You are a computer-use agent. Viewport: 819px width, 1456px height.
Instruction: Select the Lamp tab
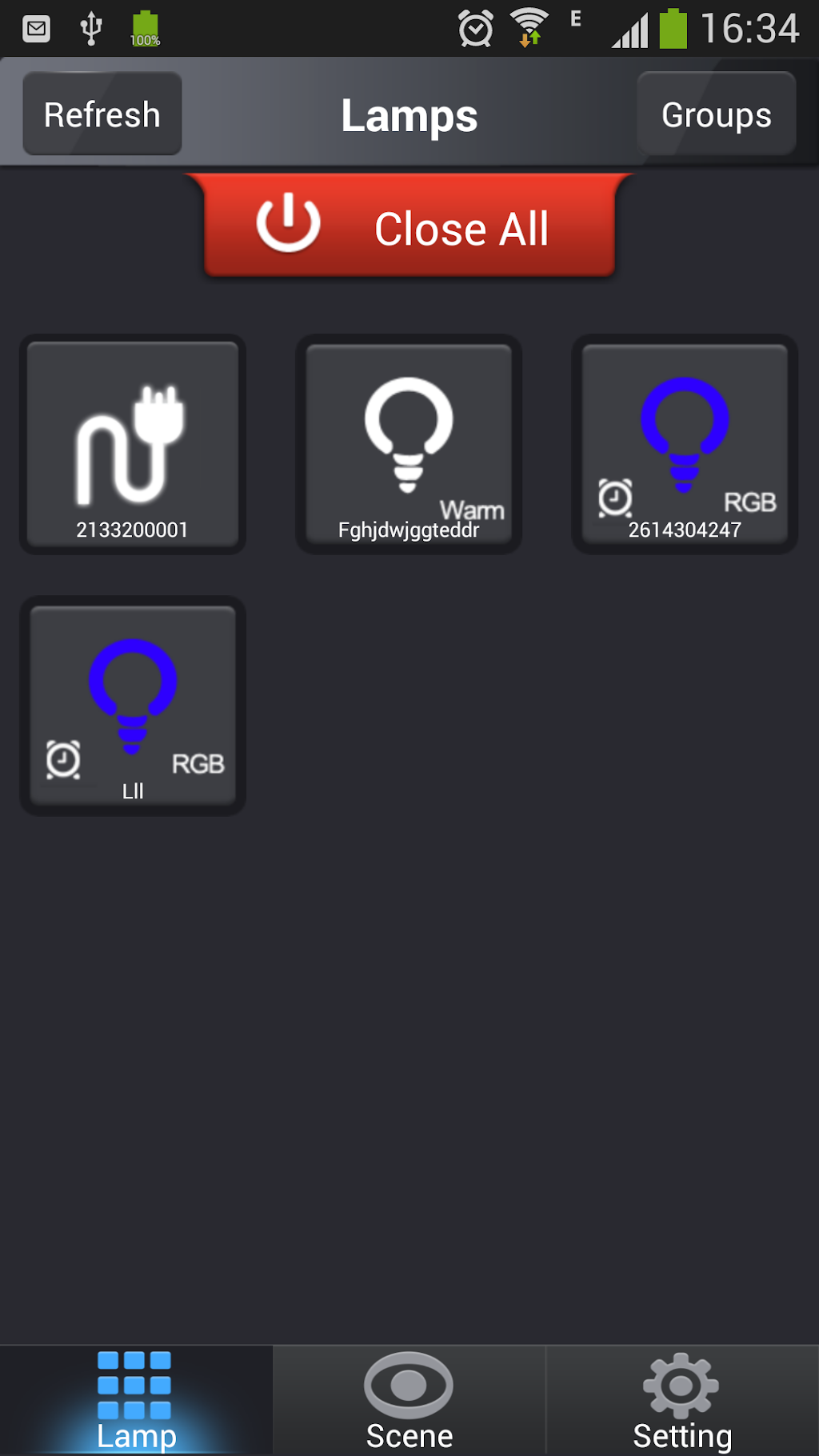[x=136, y=1400]
